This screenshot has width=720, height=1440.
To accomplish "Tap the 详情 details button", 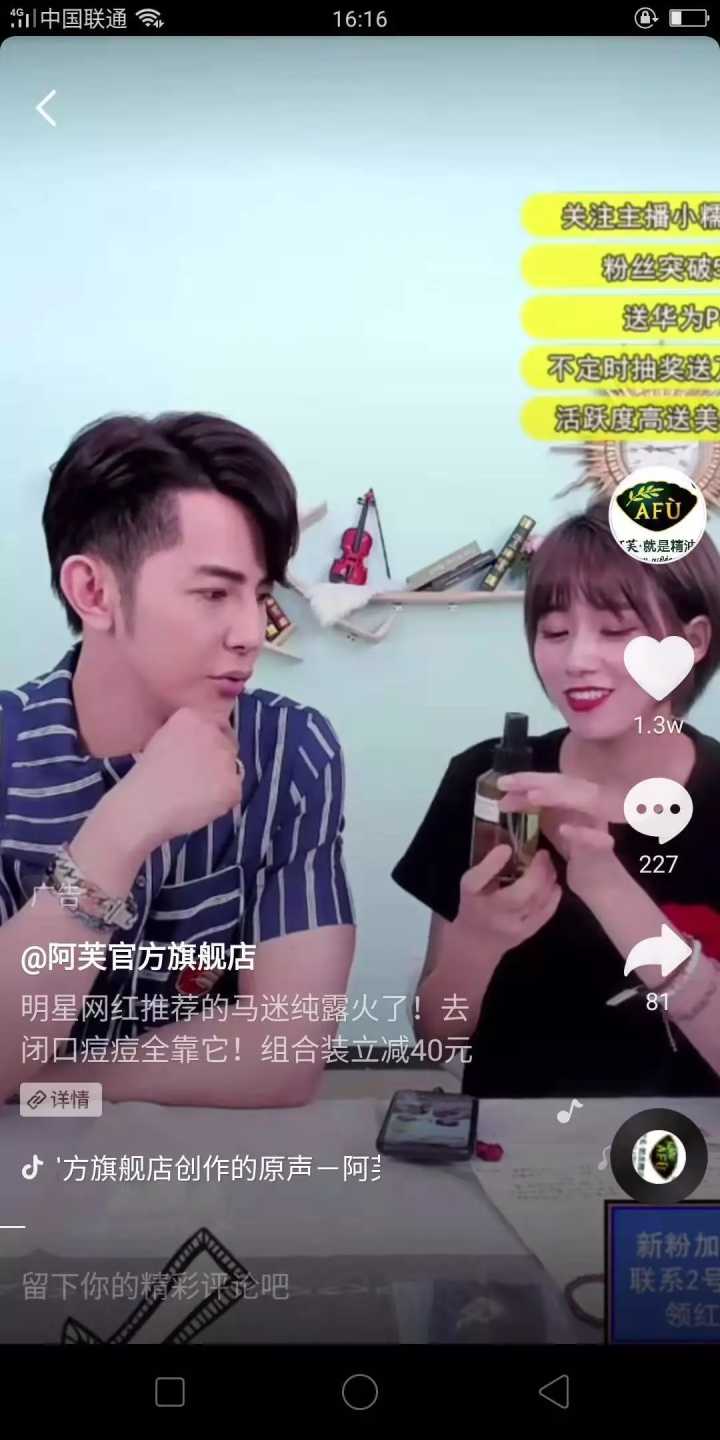I will pos(61,1099).
